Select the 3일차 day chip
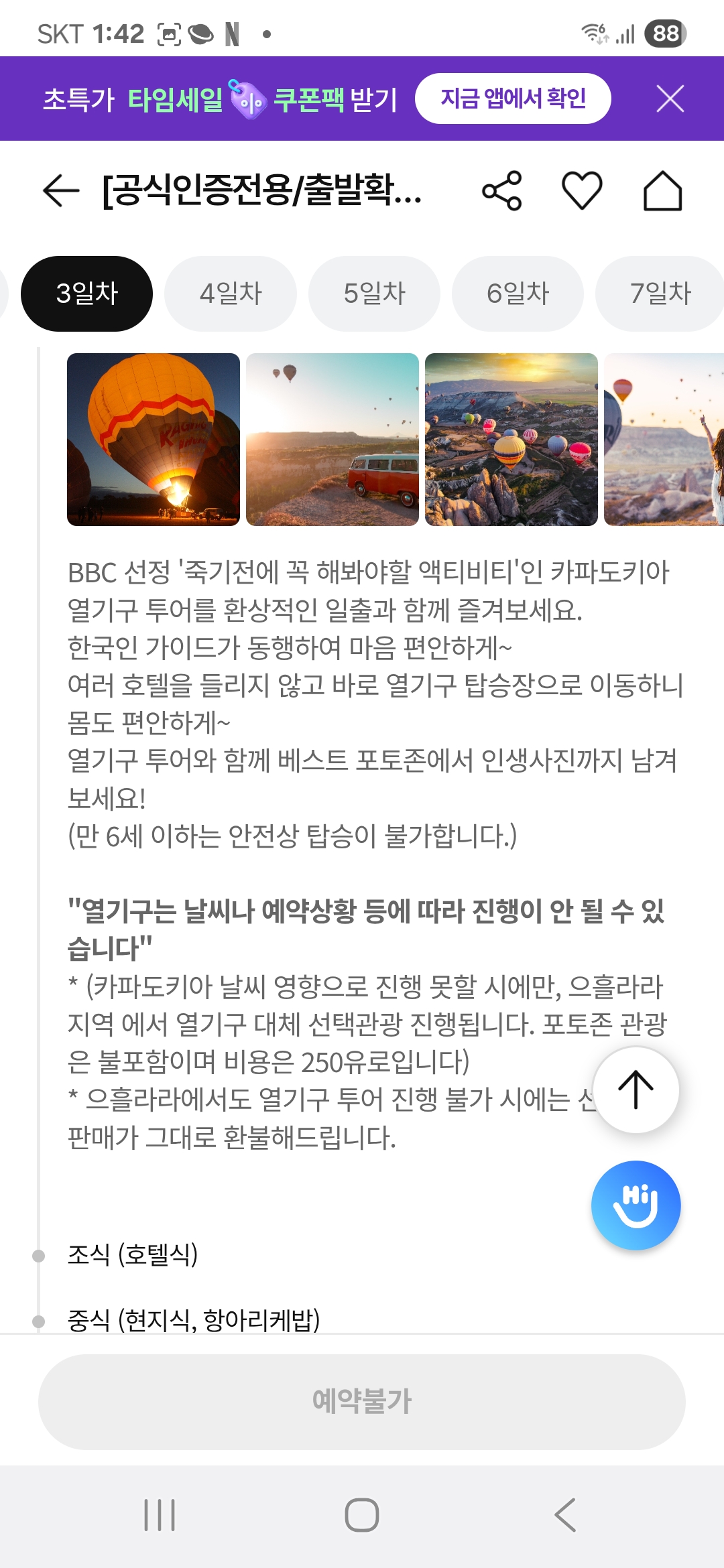The image size is (724, 1568). tap(87, 293)
